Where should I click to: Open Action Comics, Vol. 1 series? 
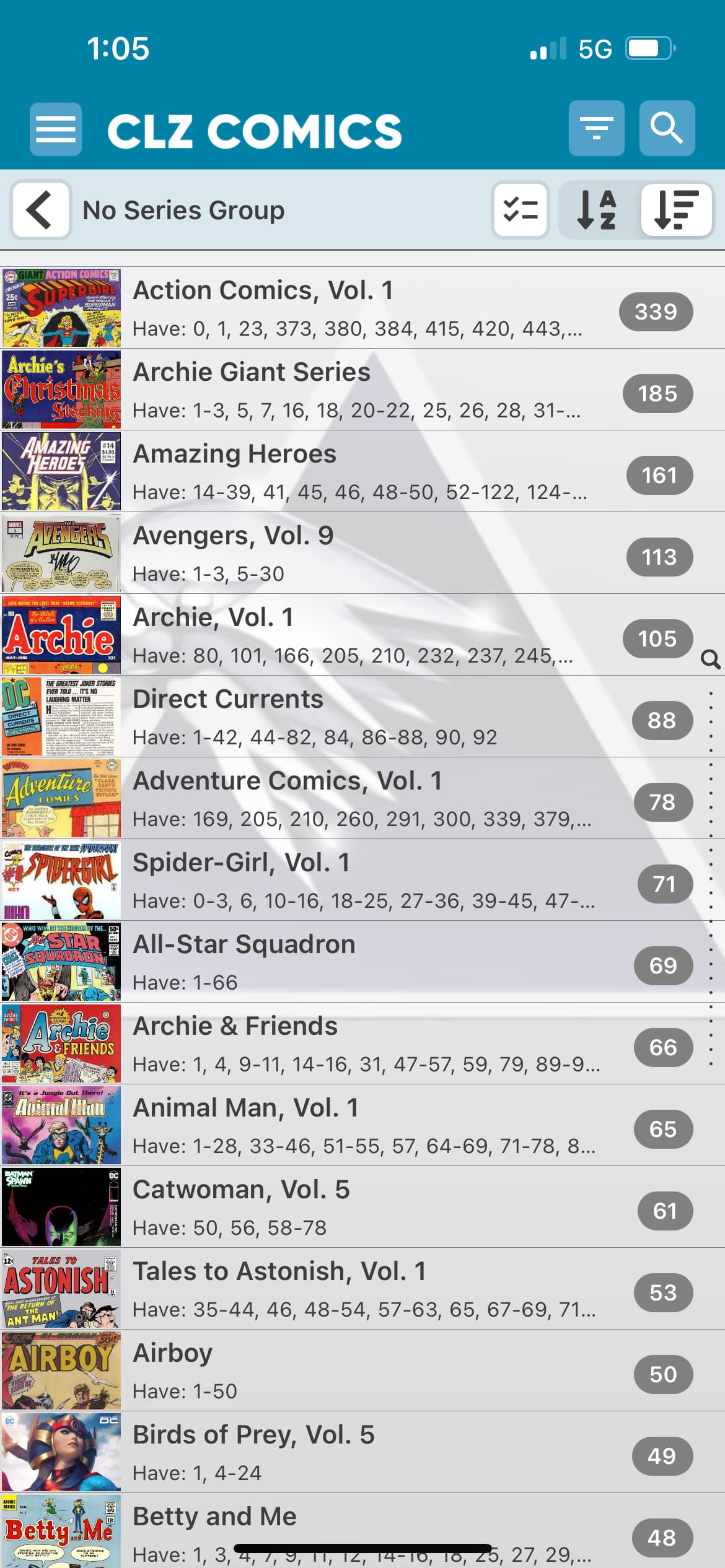[359, 308]
